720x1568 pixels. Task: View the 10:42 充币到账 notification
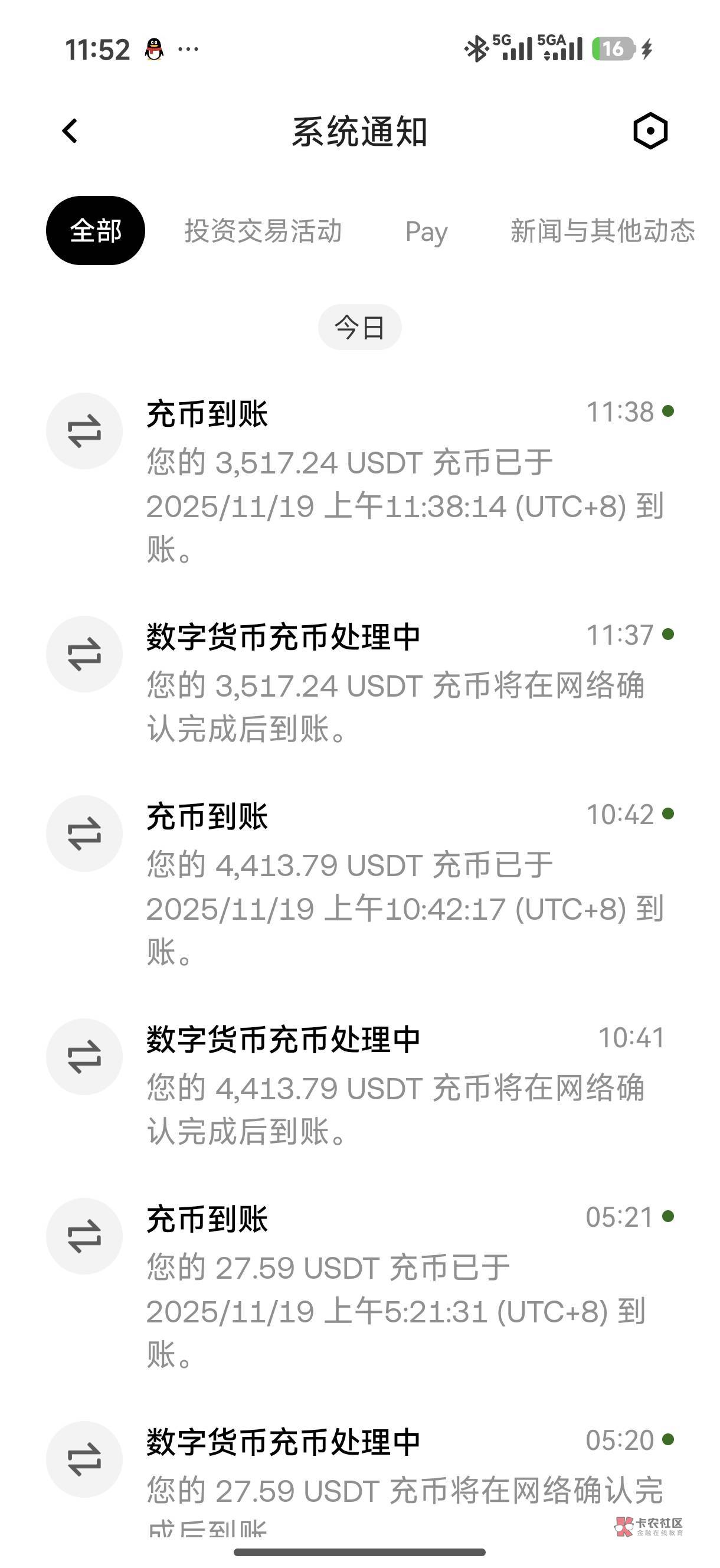(x=390, y=883)
